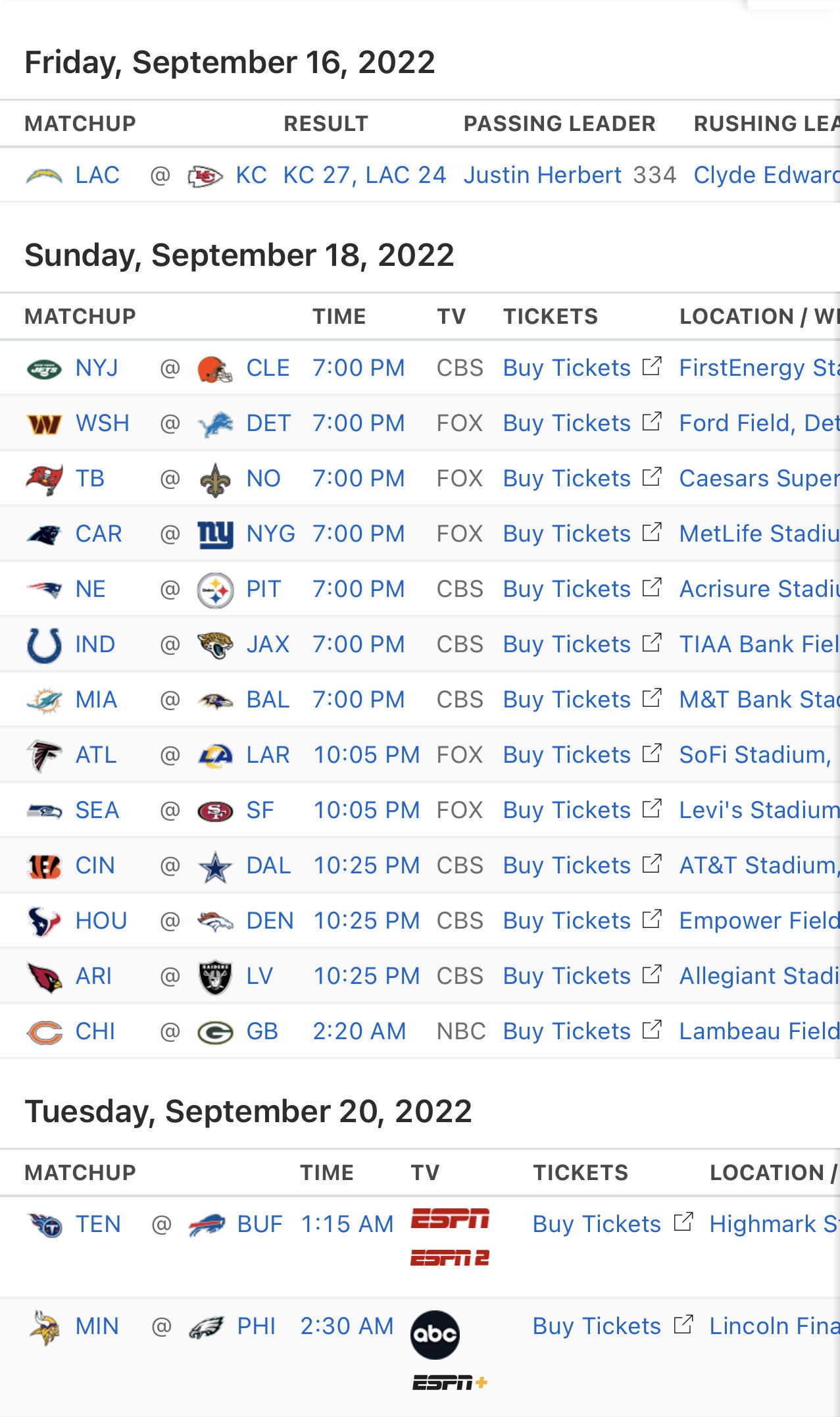Open the PHI team page
Image resolution: width=840 pixels, height=1417 pixels.
pyautogui.click(x=256, y=1326)
